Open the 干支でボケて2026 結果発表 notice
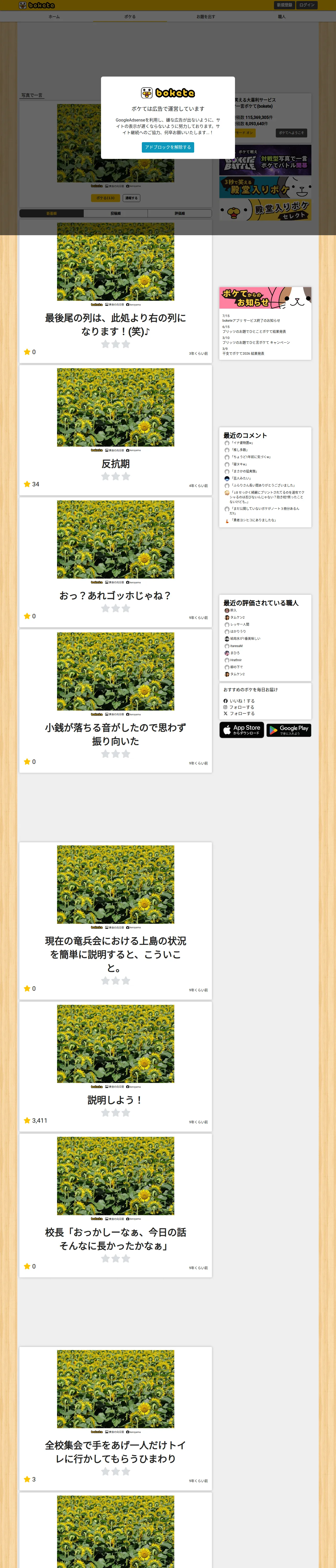This screenshot has height=1568, width=336. click(243, 353)
